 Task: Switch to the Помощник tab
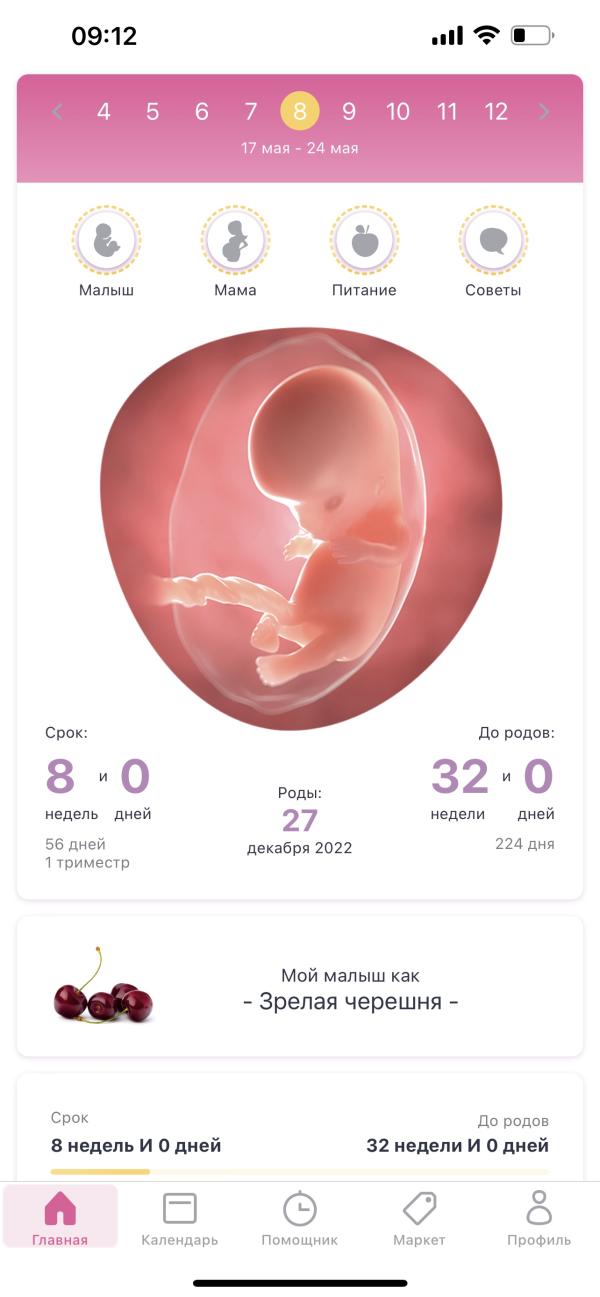tap(300, 1218)
